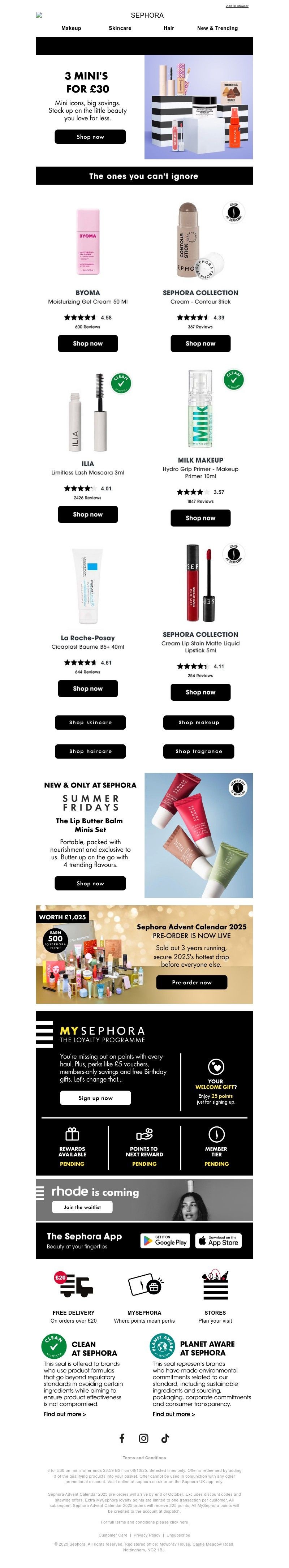Shop now for Milk Makeup Hydro Grip Primer
This screenshot has height=1568, width=289.
click(x=200, y=518)
